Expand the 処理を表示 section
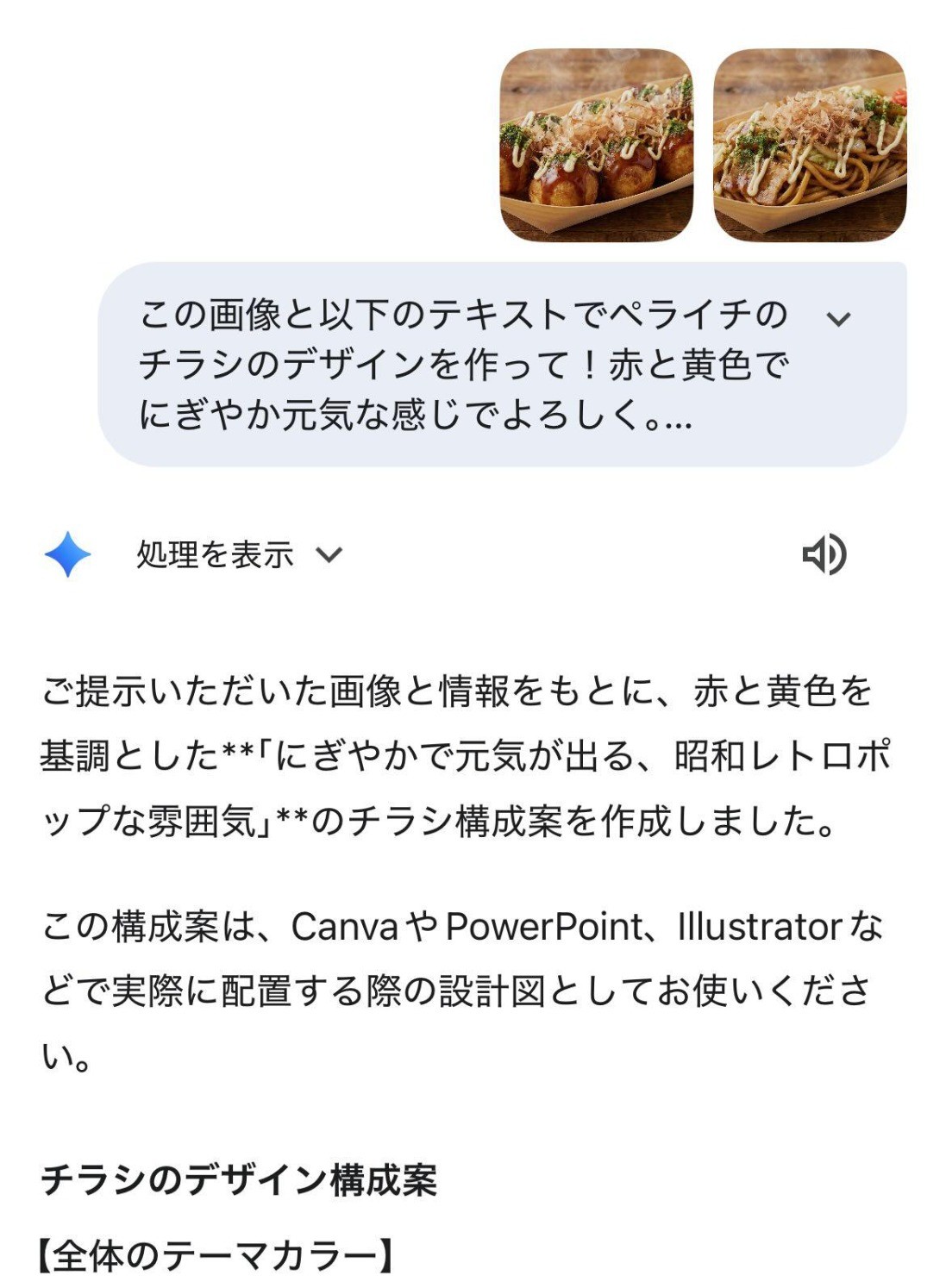This screenshot has width=946, height=1288. pyautogui.click(x=239, y=554)
